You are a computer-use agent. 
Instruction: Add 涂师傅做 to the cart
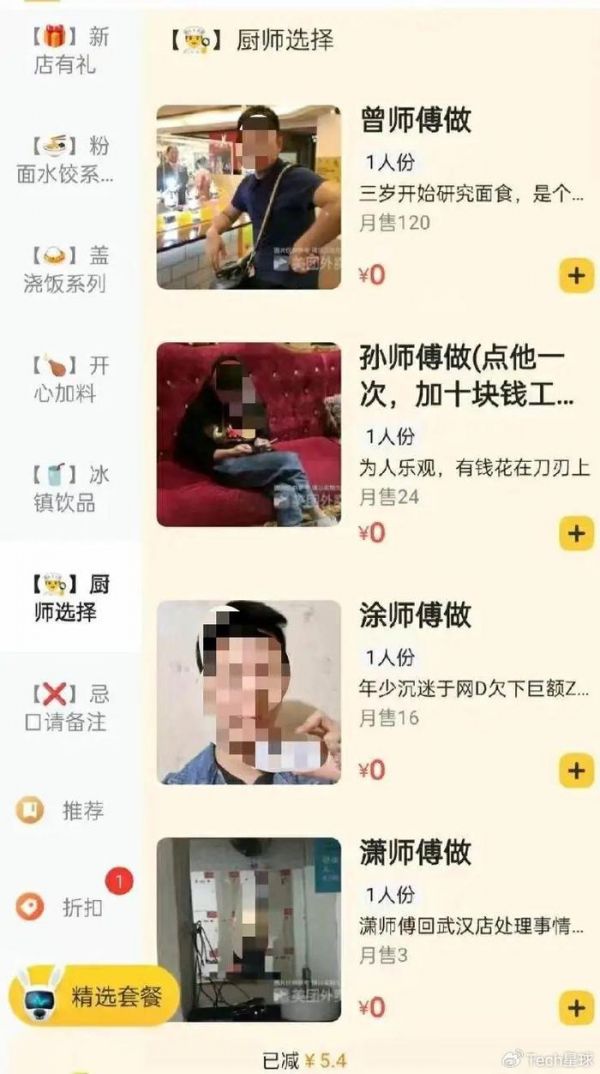click(x=576, y=770)
